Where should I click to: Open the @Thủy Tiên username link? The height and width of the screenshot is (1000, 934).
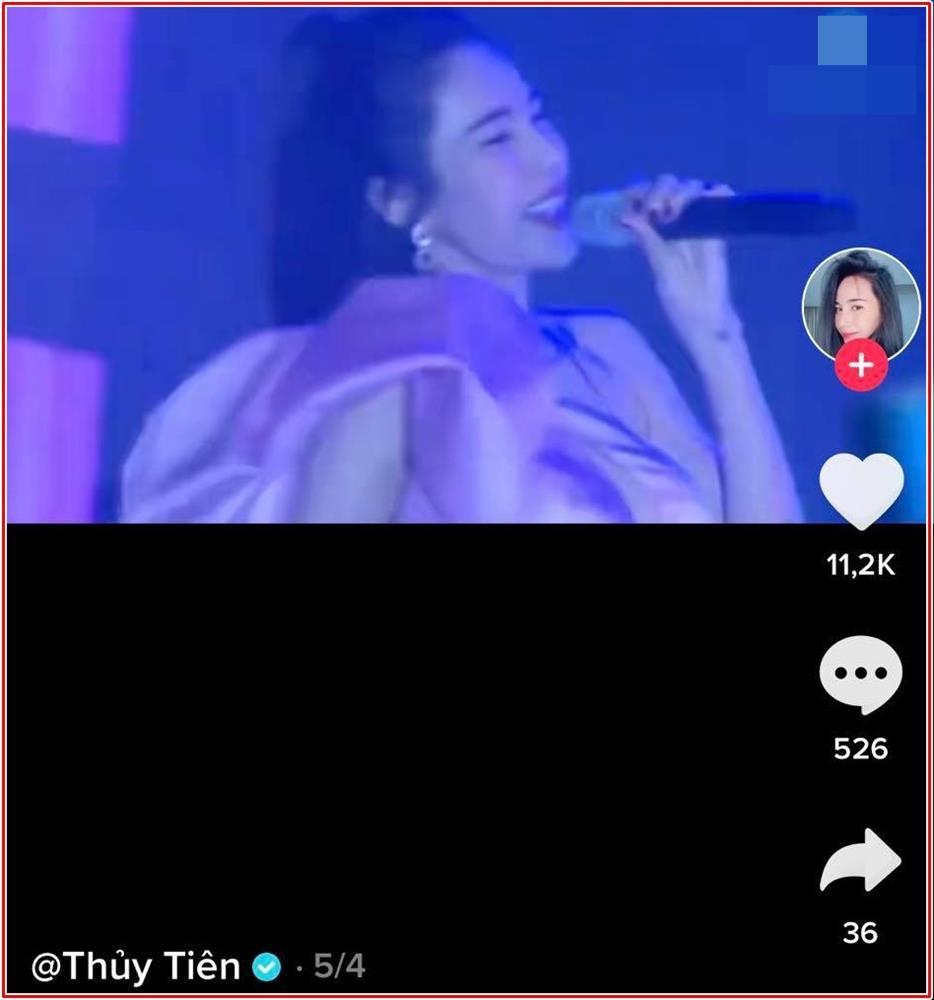tap(136, 967)
